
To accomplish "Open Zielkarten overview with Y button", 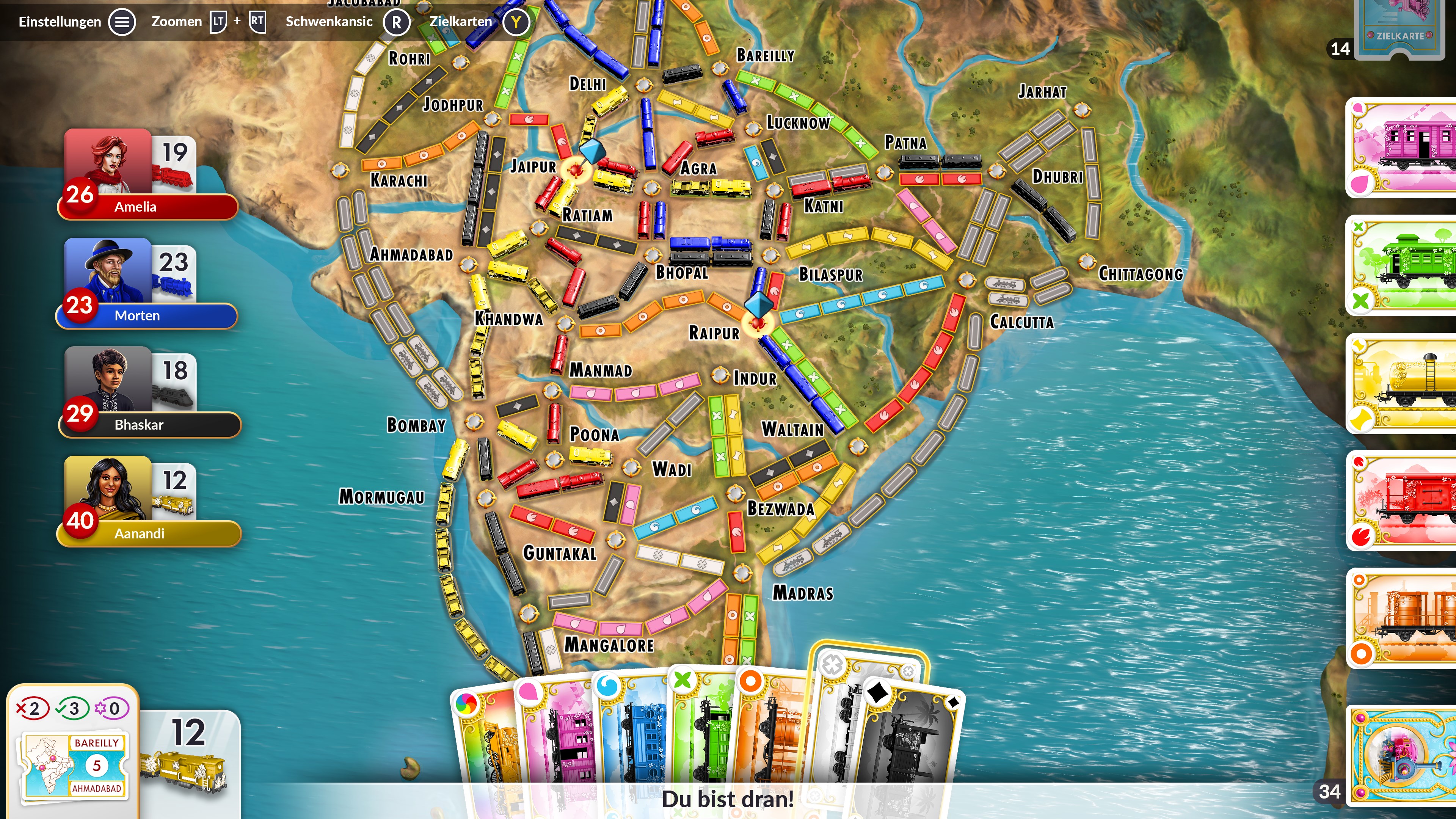I will pyautogui.click(x=516, y=22).
